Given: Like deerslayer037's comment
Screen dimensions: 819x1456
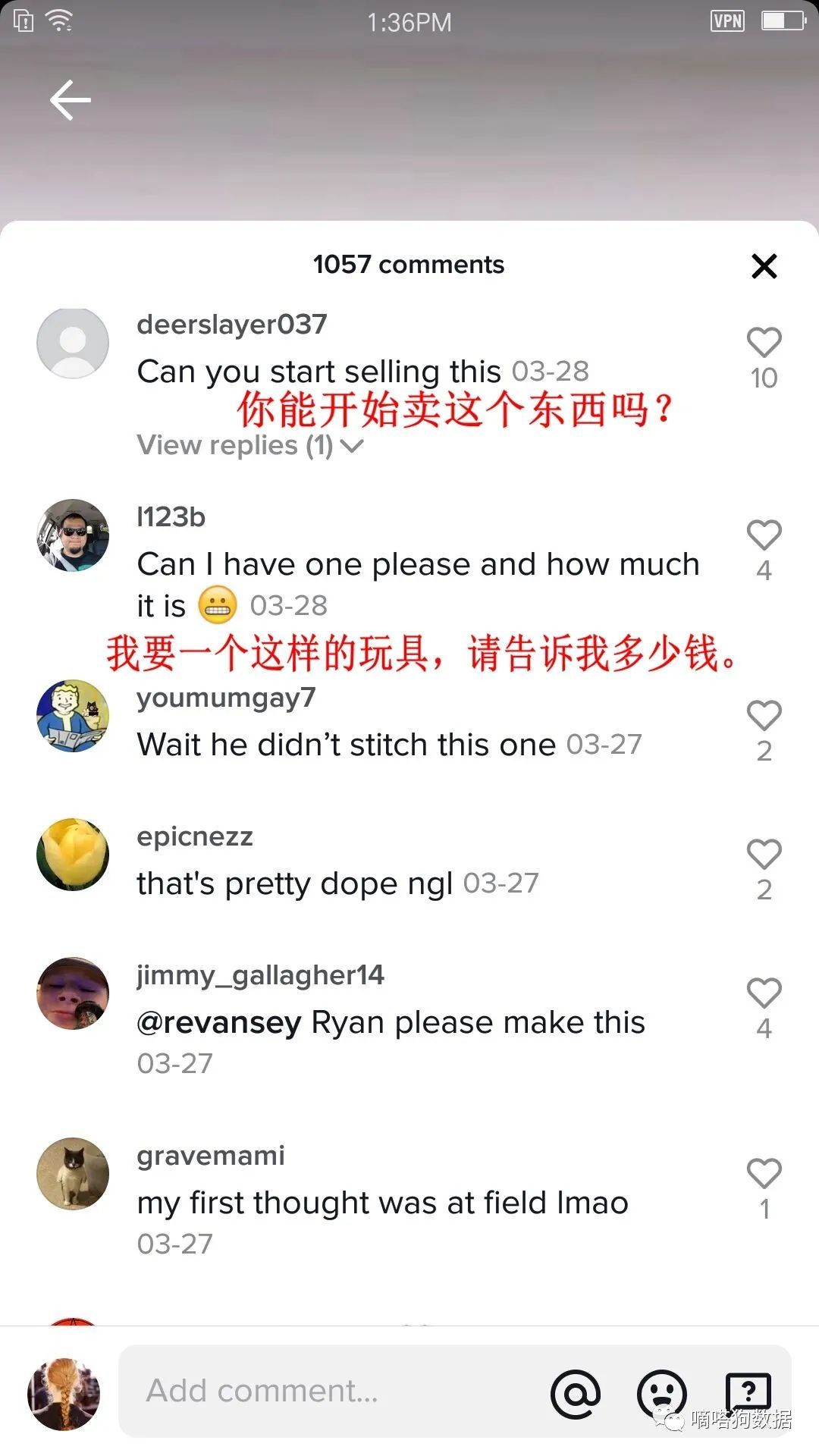Looking at the screenshot, I should [764, 343].
